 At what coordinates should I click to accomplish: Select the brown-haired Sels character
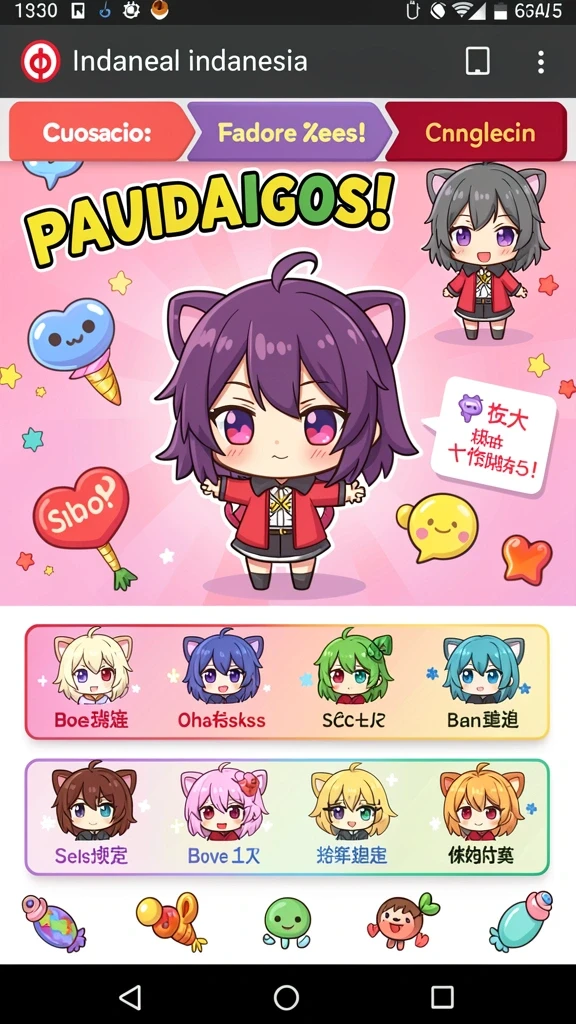coord(92,815)
